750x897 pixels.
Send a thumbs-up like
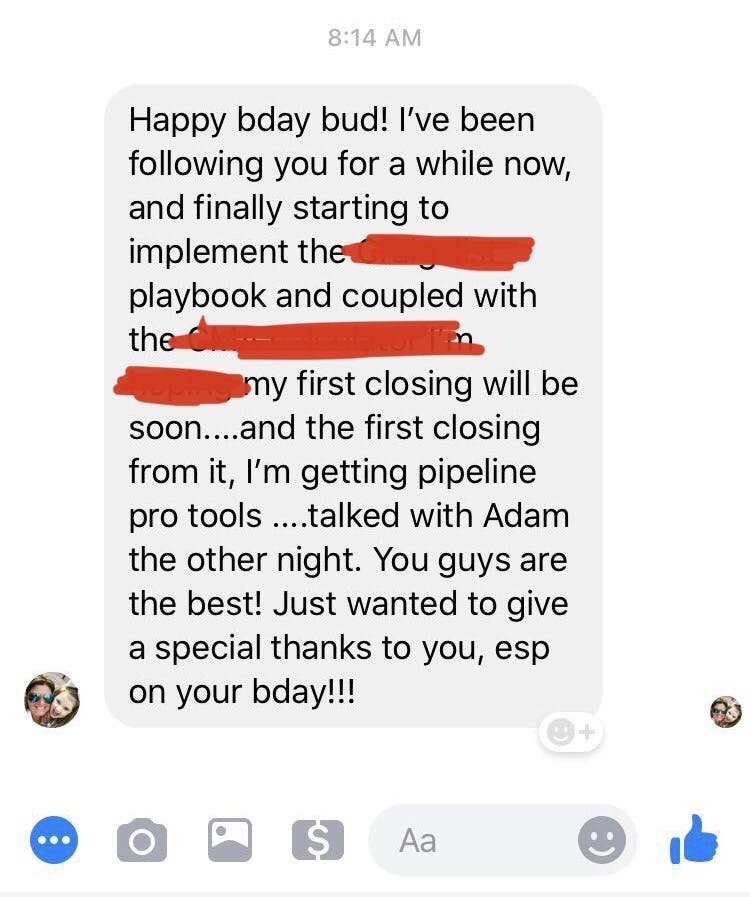(x=694, y=840)
